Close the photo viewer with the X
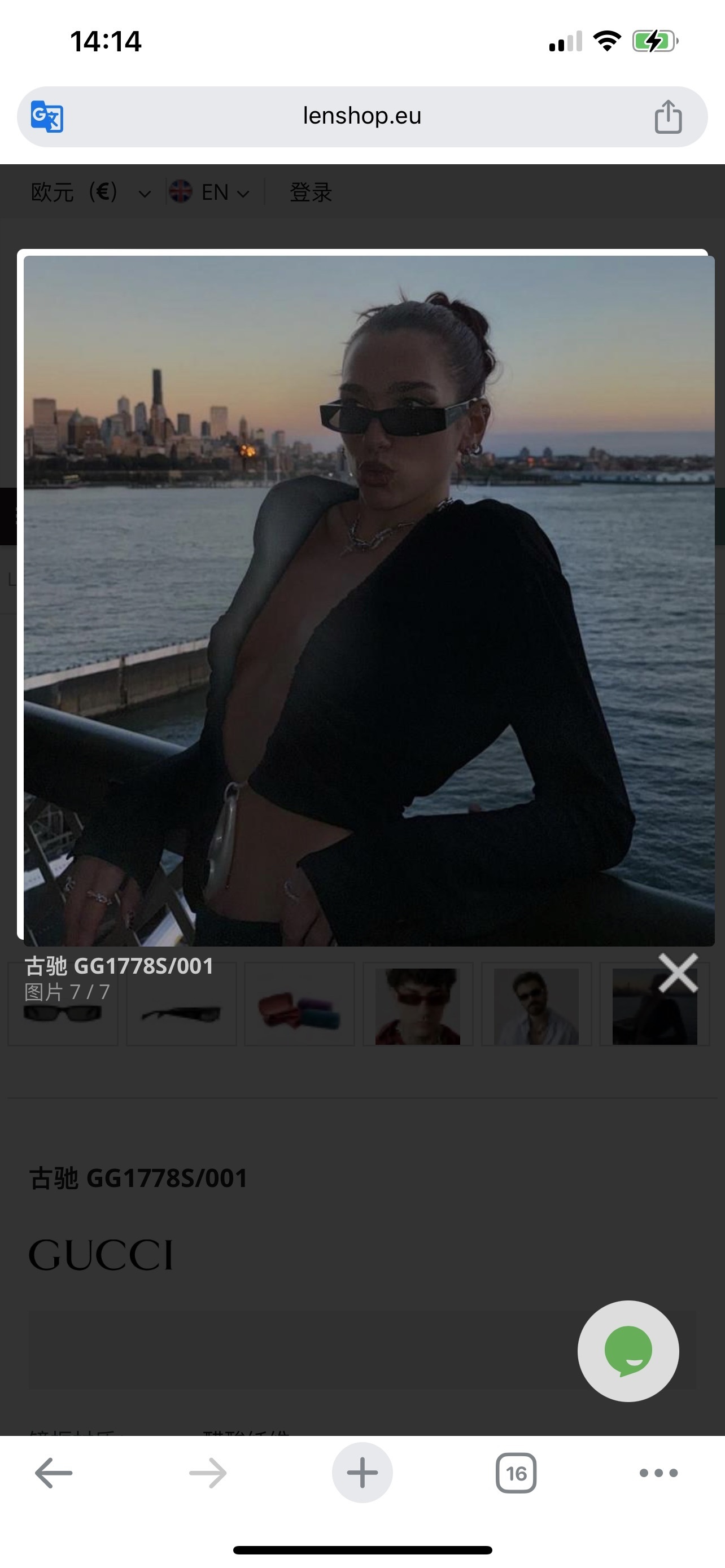The height and width of the screenshot is (1568, 725). pyautogui.click(x=680, y=972)
